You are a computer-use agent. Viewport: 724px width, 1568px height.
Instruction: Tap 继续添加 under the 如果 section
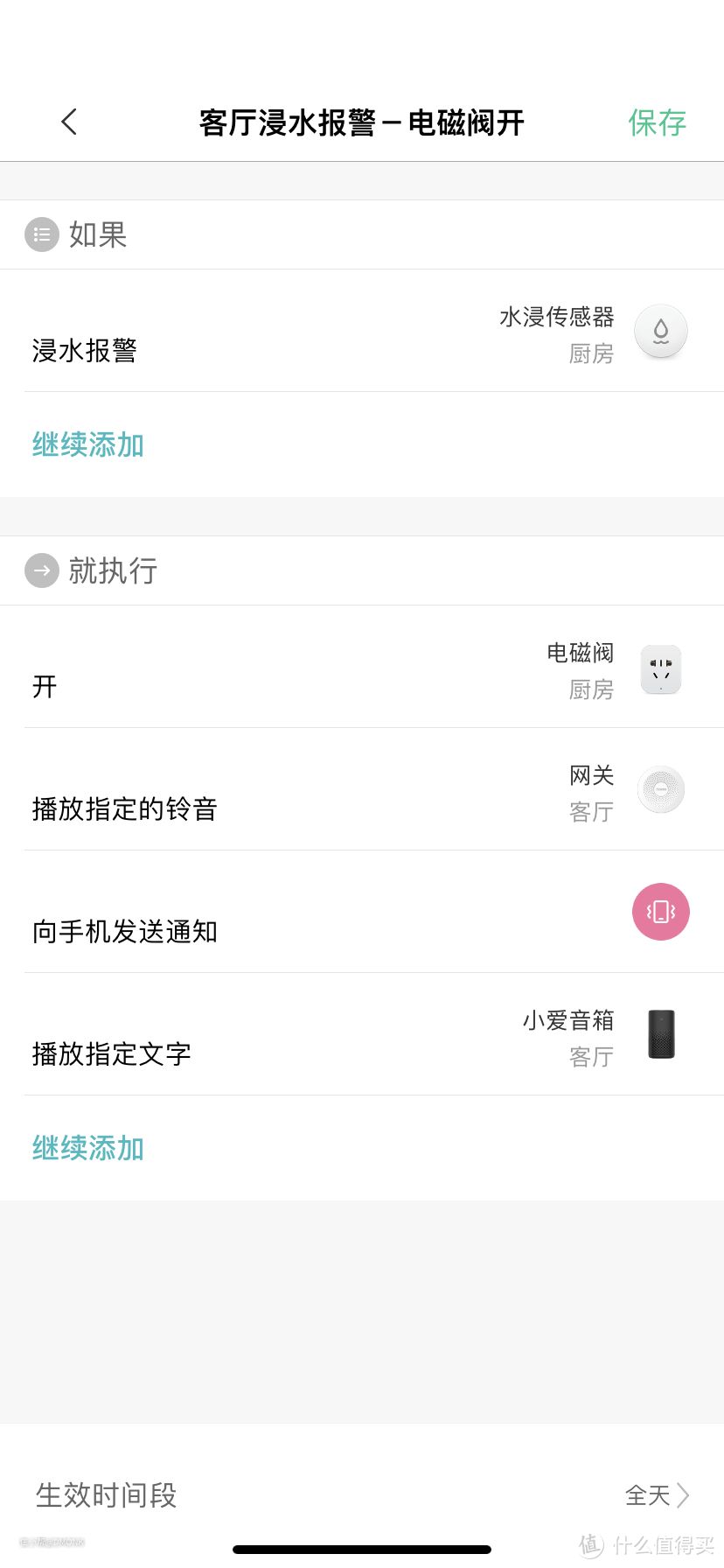click(x=88, y=444)
